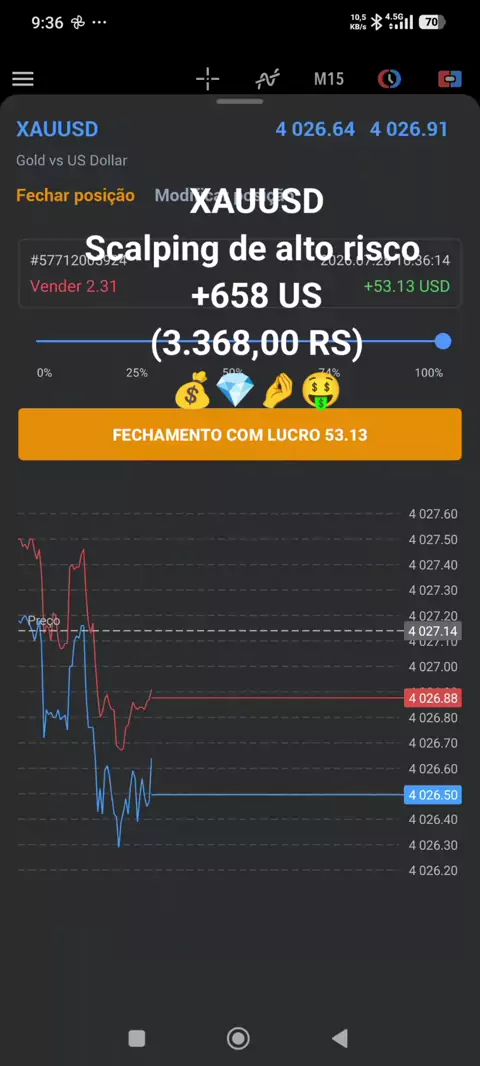The height and width of the screenshot is (1066, 480).
Task: Go to the home screen
Action: tap(238, 1038)
